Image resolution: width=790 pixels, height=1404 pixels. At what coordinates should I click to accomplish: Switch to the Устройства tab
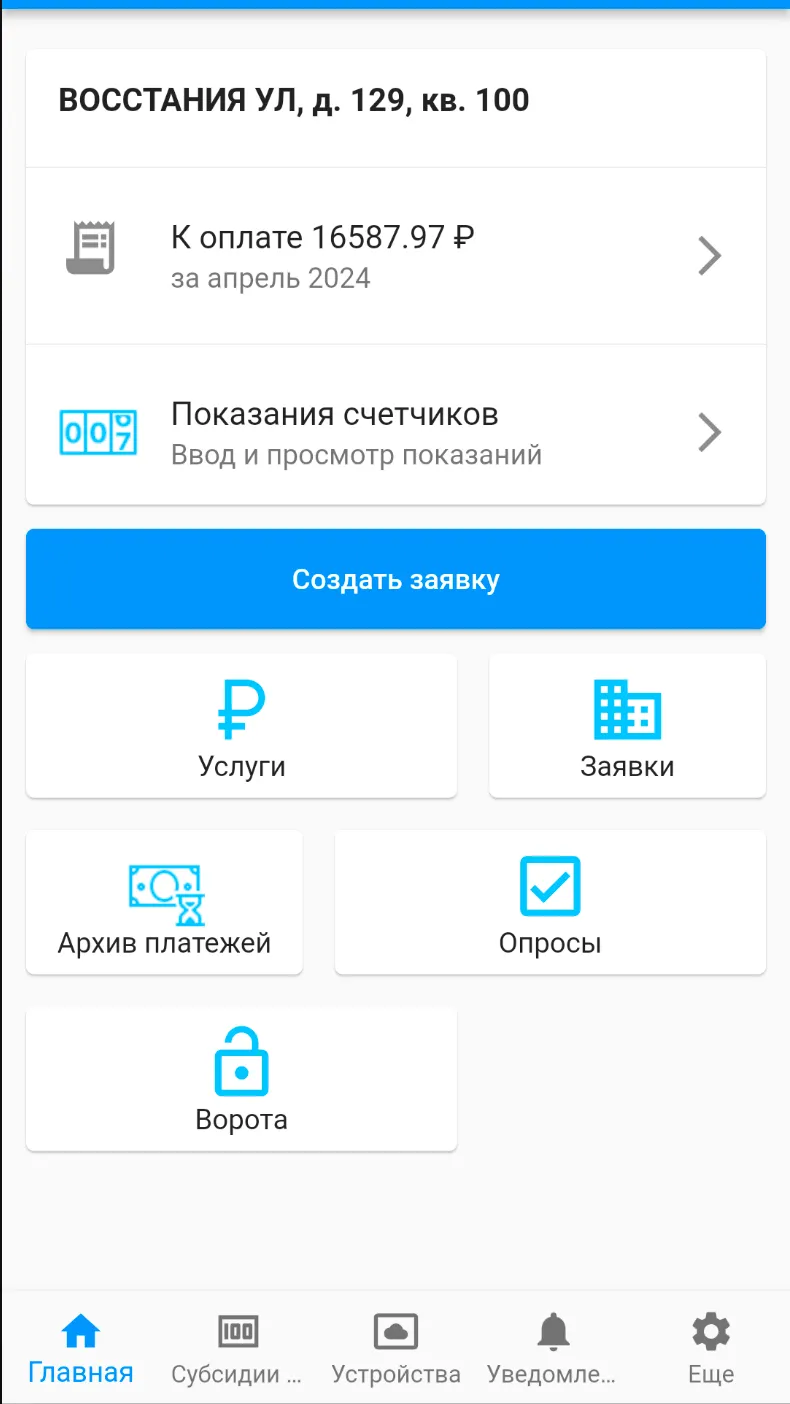(x=396, y=1349)
